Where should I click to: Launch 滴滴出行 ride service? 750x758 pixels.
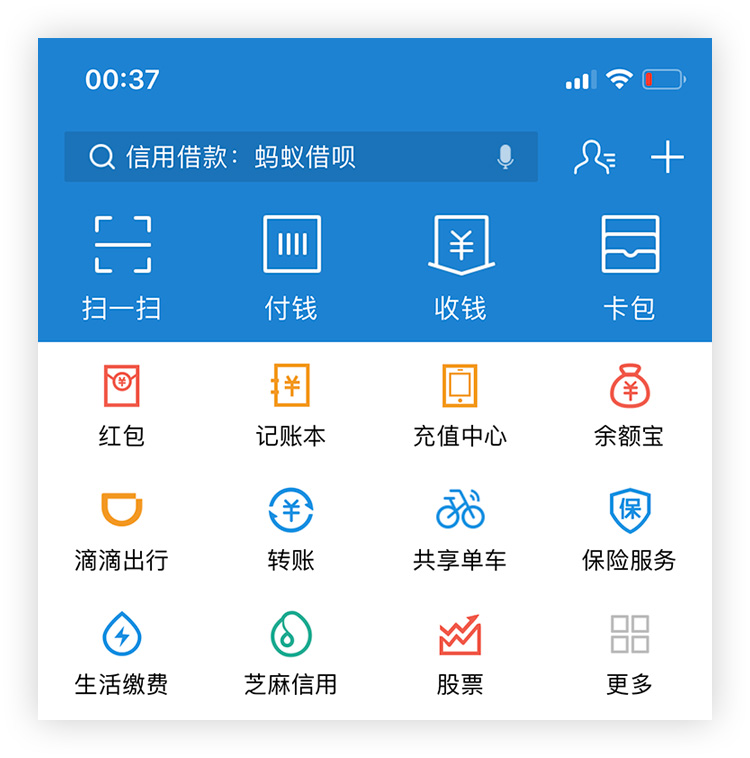122,532
